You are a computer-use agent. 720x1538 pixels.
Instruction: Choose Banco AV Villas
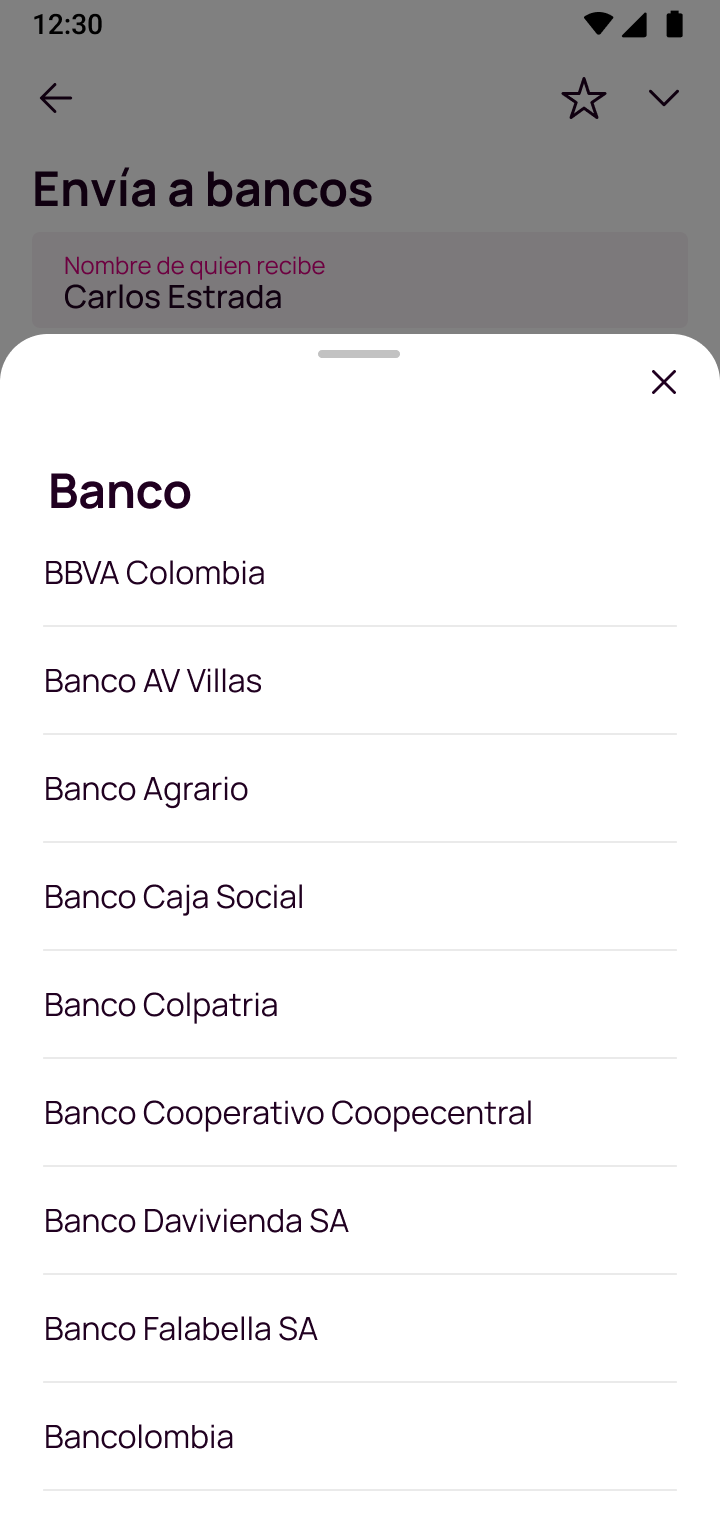360,681
